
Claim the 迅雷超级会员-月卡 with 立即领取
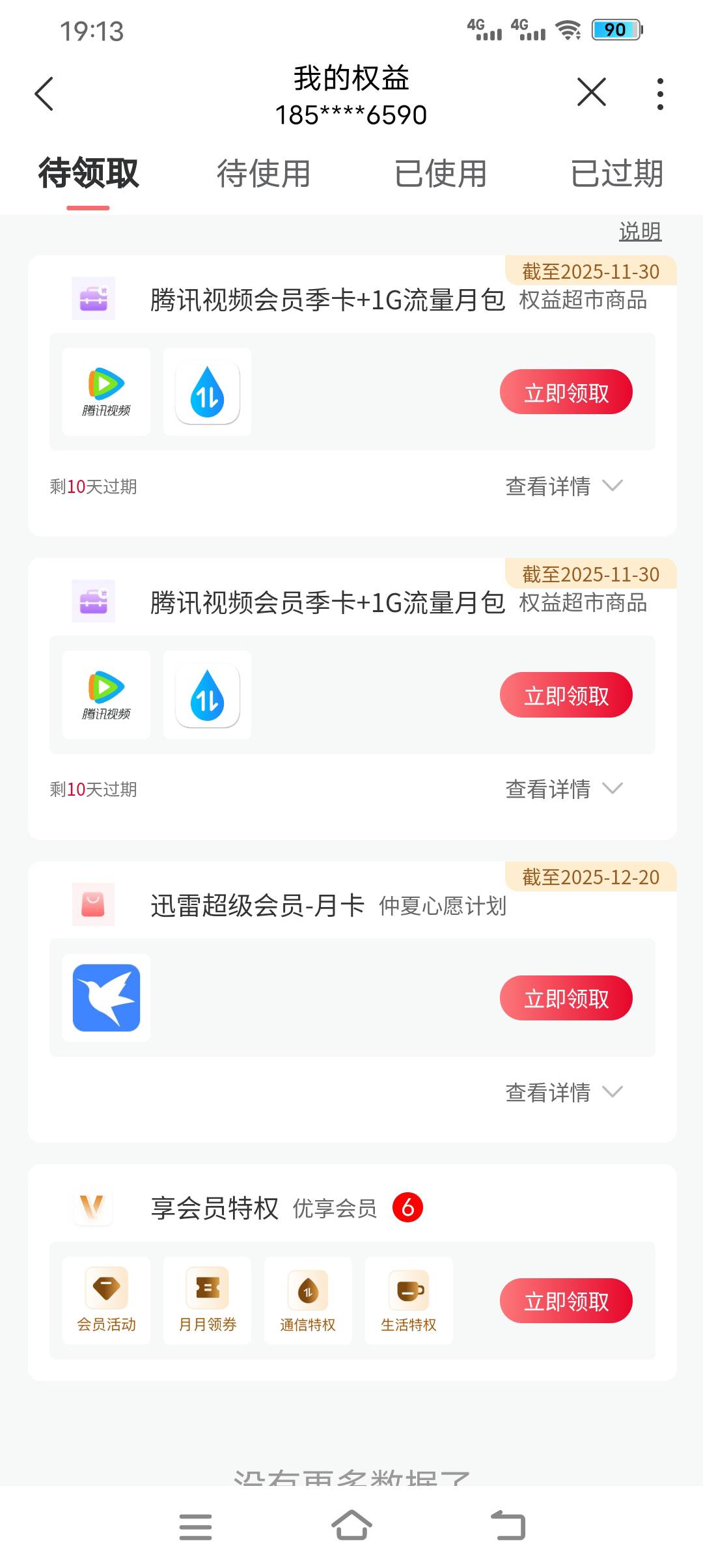(566, 998)
